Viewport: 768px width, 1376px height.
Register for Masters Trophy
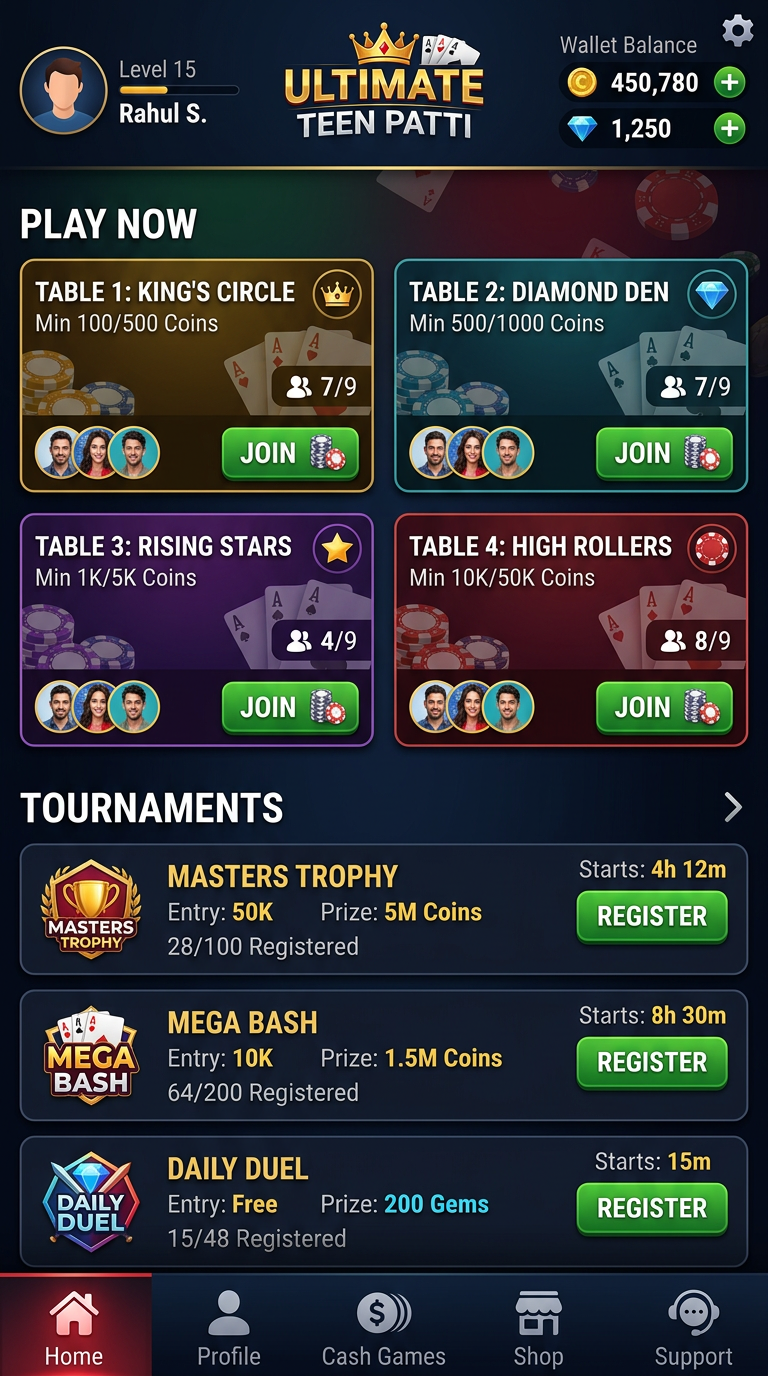[651, 916]
